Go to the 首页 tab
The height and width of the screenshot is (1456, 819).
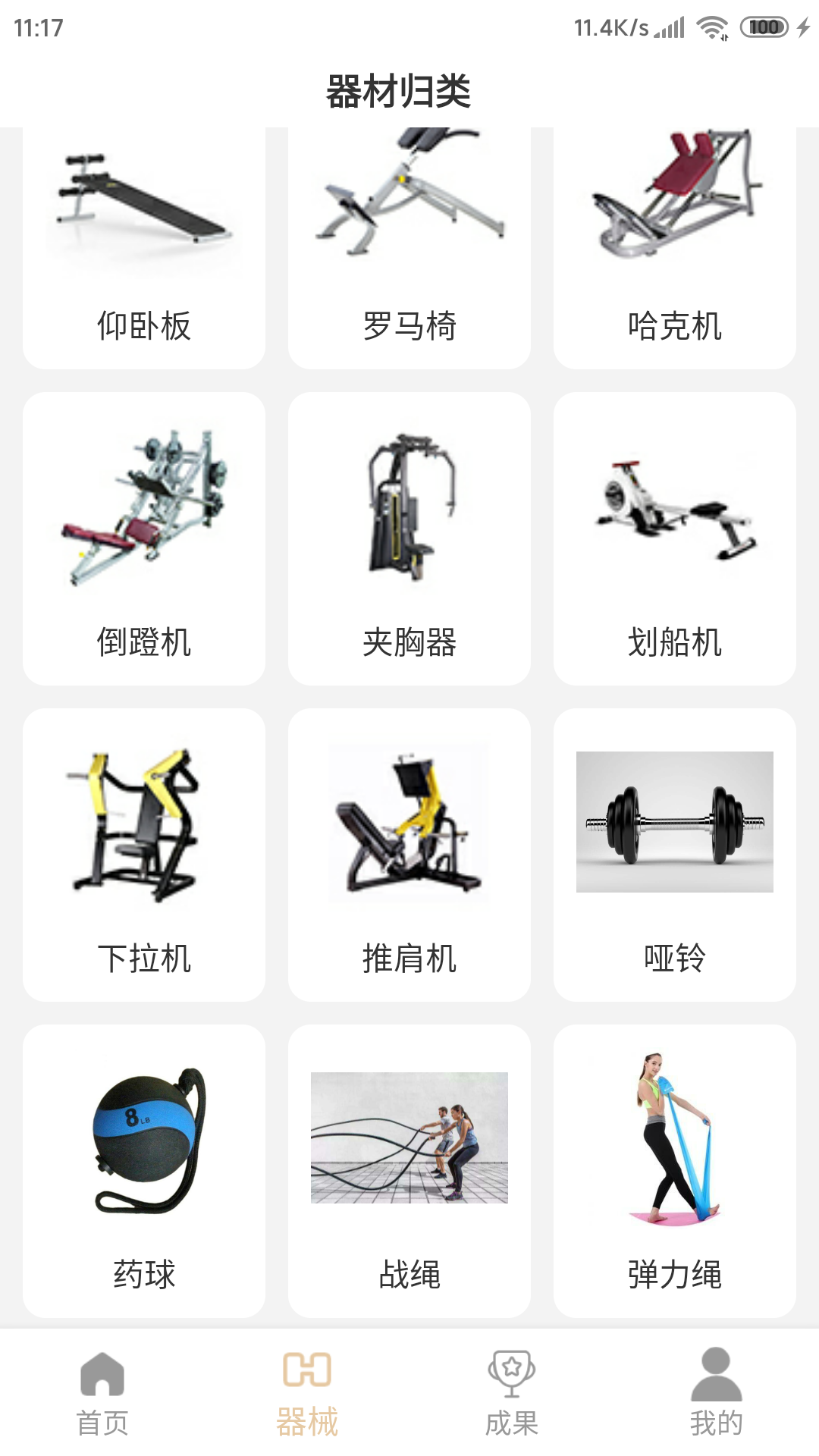click(102, 1392)
